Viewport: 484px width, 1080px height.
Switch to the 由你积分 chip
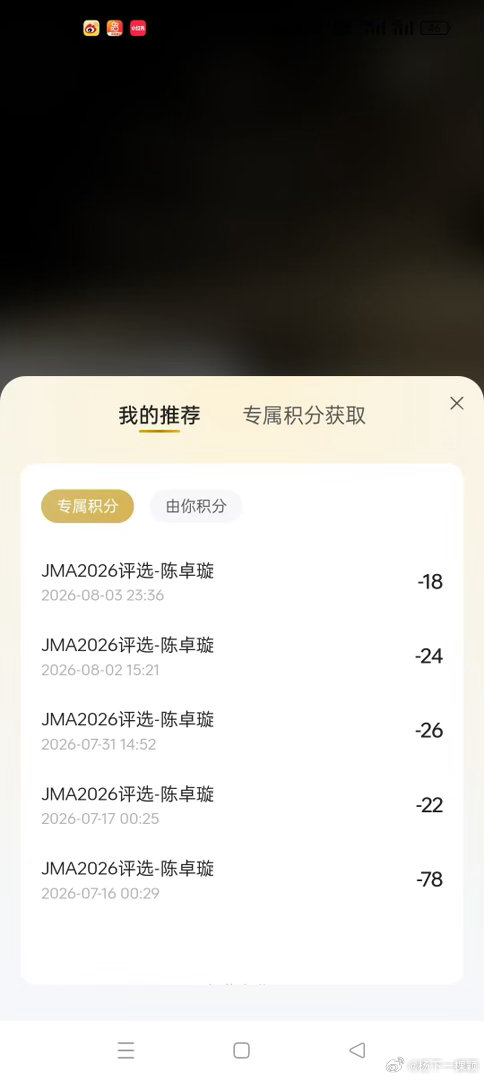196,506
